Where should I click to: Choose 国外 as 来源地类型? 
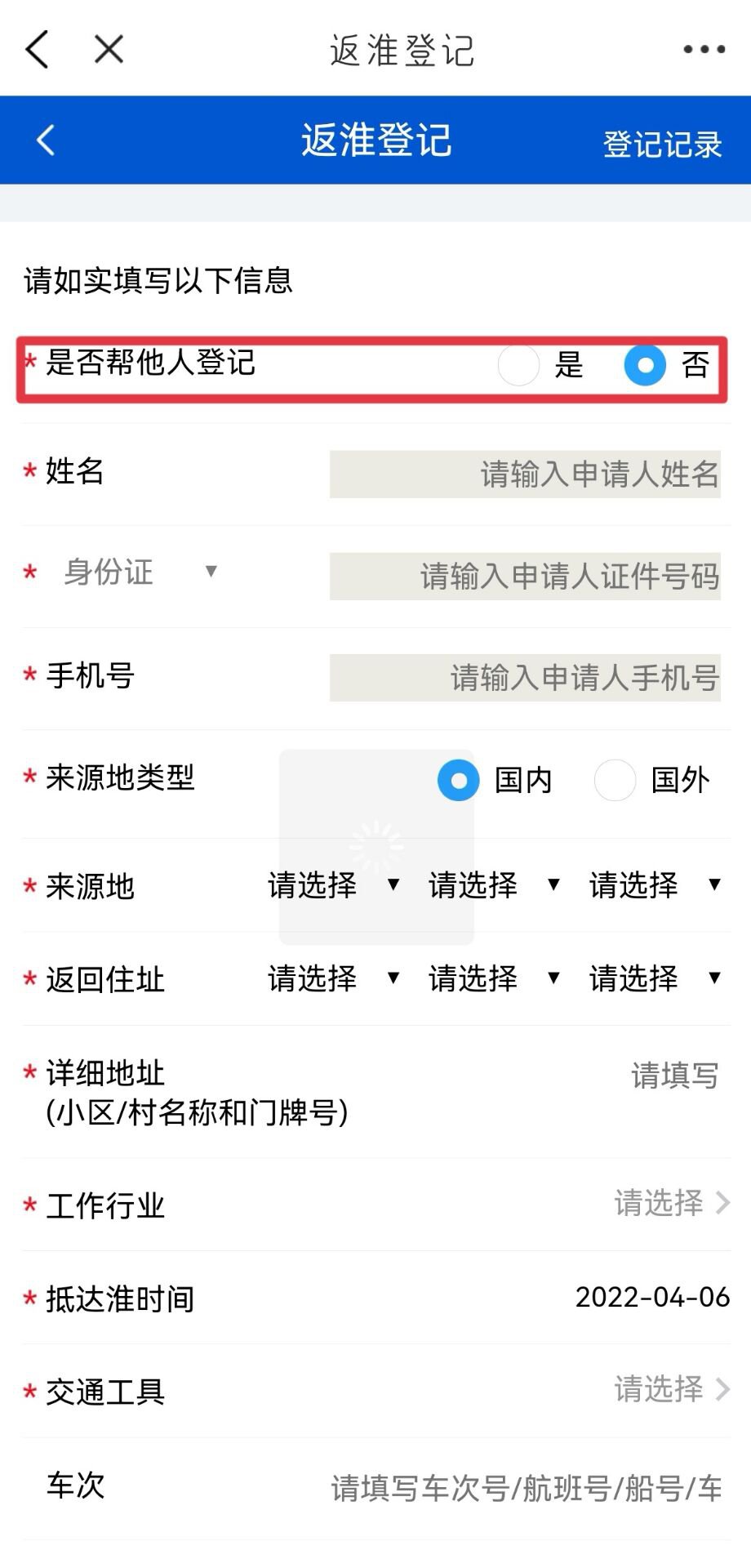tap(615, 781)
